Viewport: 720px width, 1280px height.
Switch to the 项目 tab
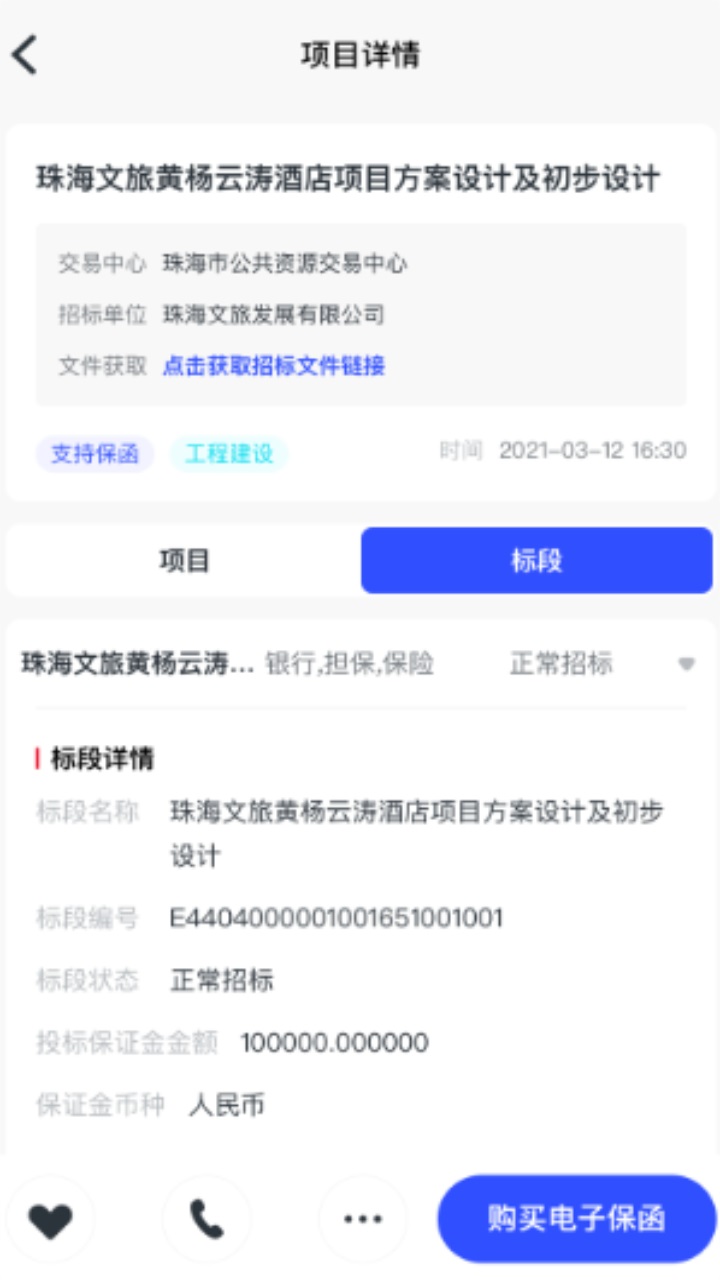[184, 561]
